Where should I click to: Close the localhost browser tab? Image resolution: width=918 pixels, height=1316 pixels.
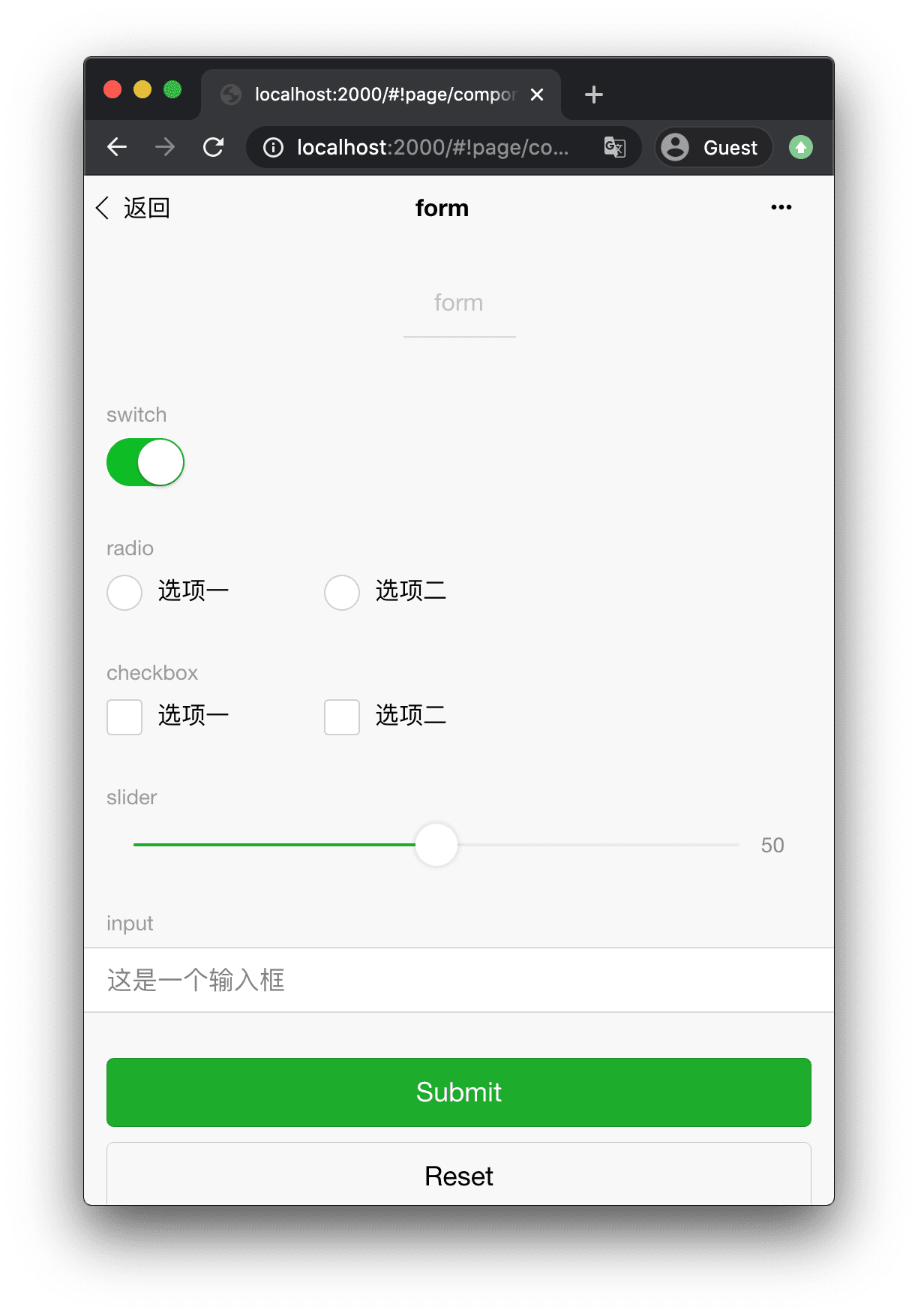[537, 95]
